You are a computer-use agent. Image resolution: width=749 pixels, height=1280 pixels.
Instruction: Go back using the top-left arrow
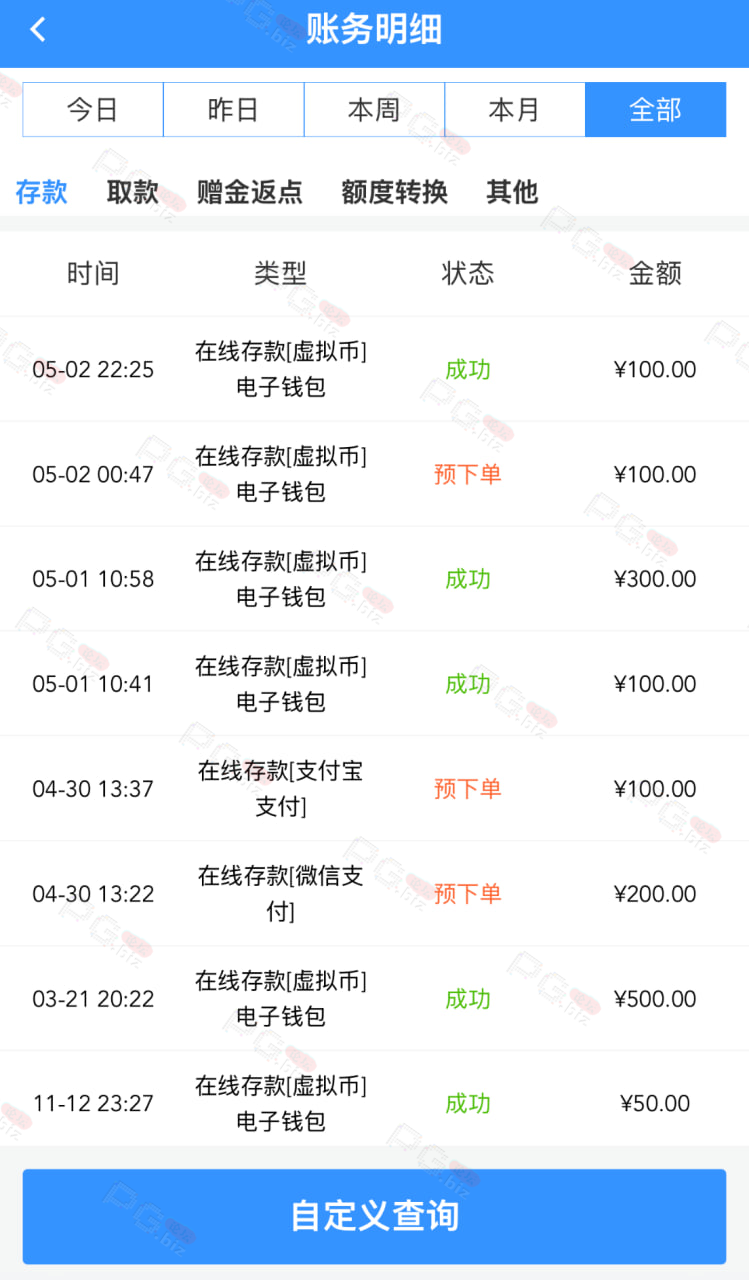tap(38, 30)
